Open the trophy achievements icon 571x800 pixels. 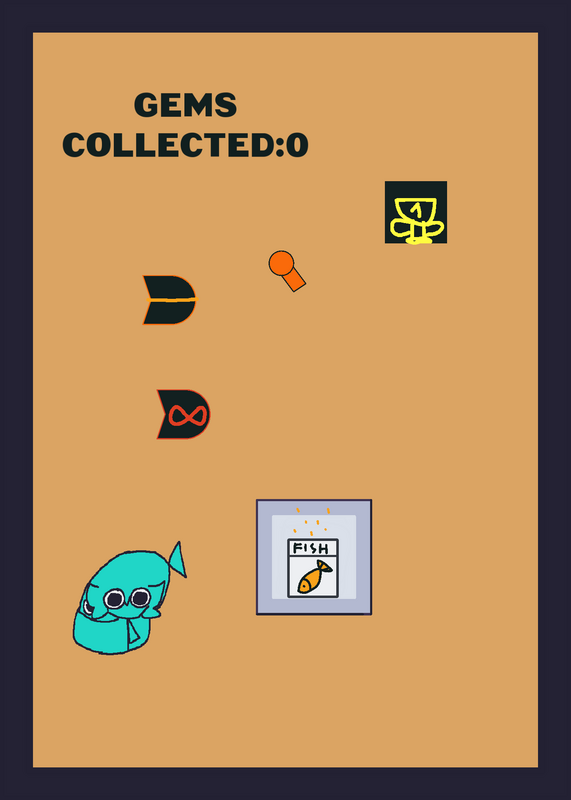(x=416, y=212)
